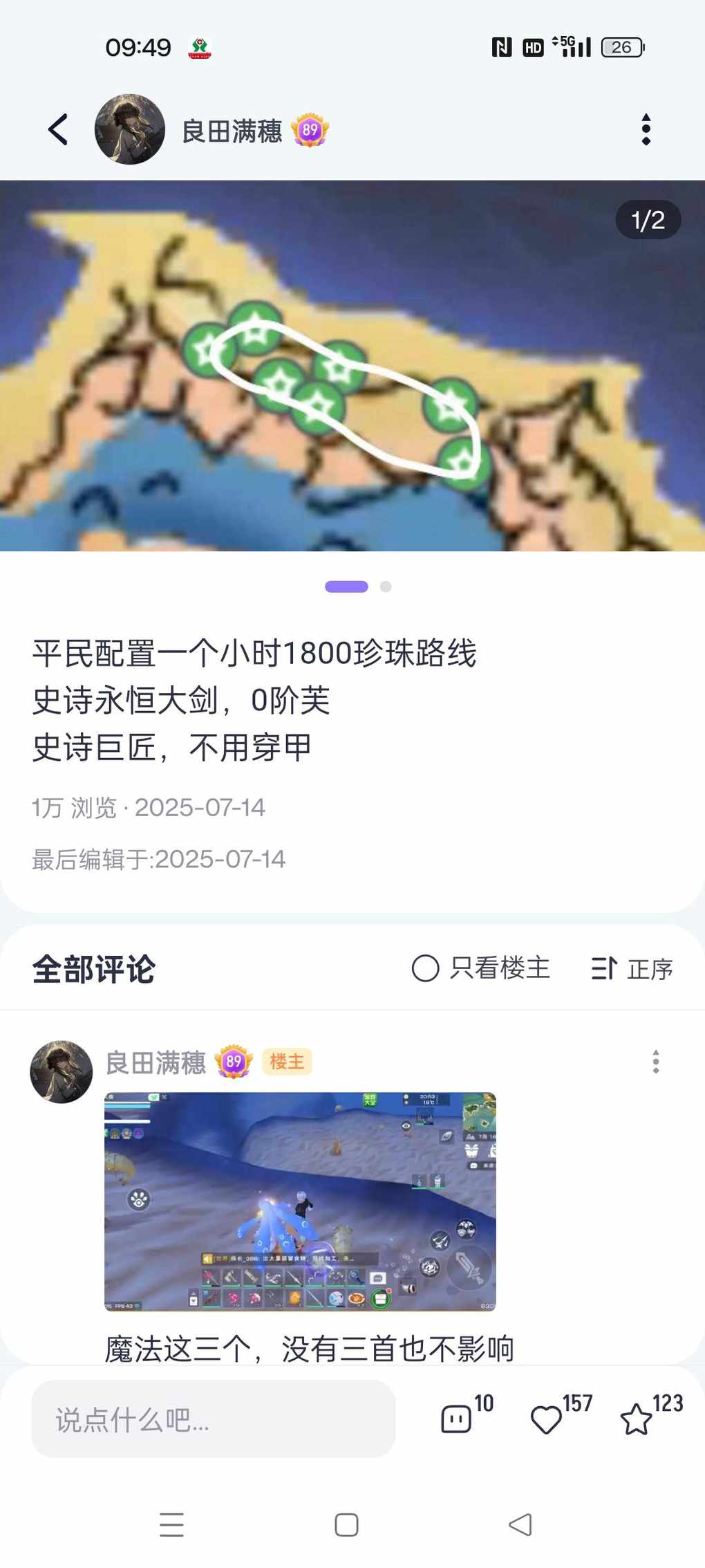This screenshot has height=1568, width=705.
Task: Change comment sort order via 正序
Action: coord(632,968)
